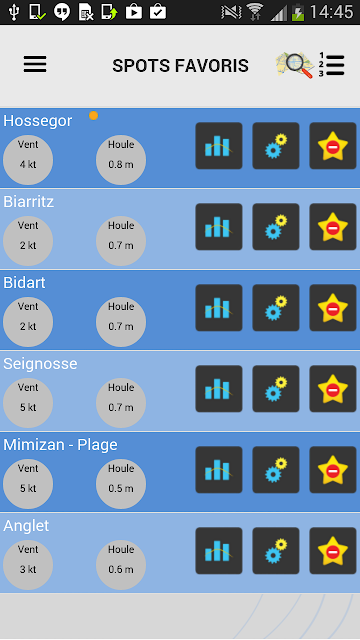Unfavorite the Seignosse spot
This screenshot has height=640, width=360.
[x=333, y=389]
